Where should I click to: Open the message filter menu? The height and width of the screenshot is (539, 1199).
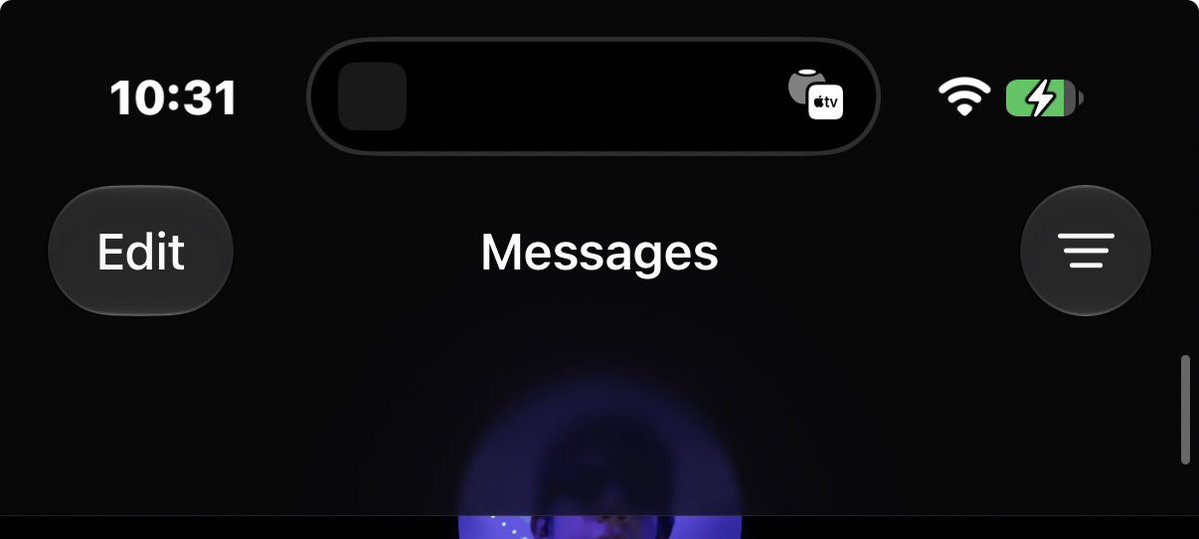coord(1085,251)
